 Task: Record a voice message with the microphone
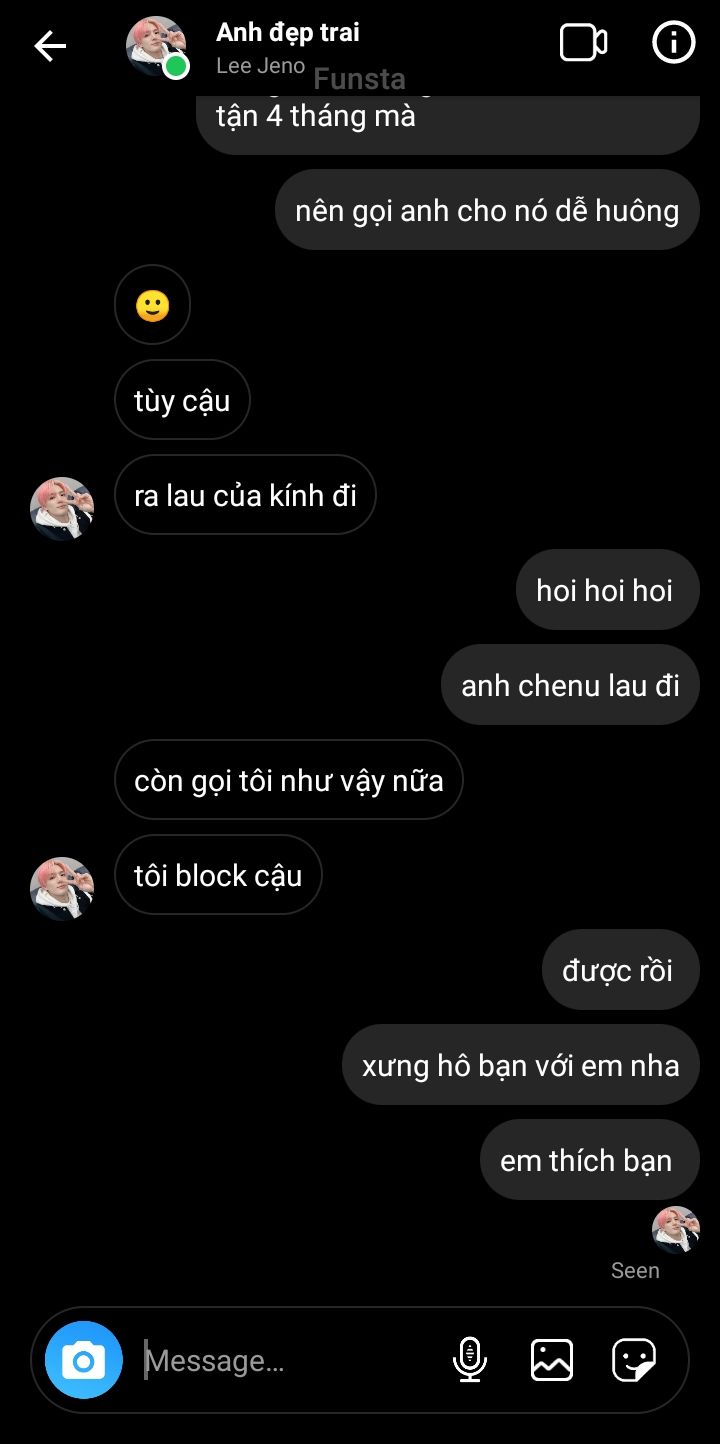pyautogui.click(x=469, y=1360)
